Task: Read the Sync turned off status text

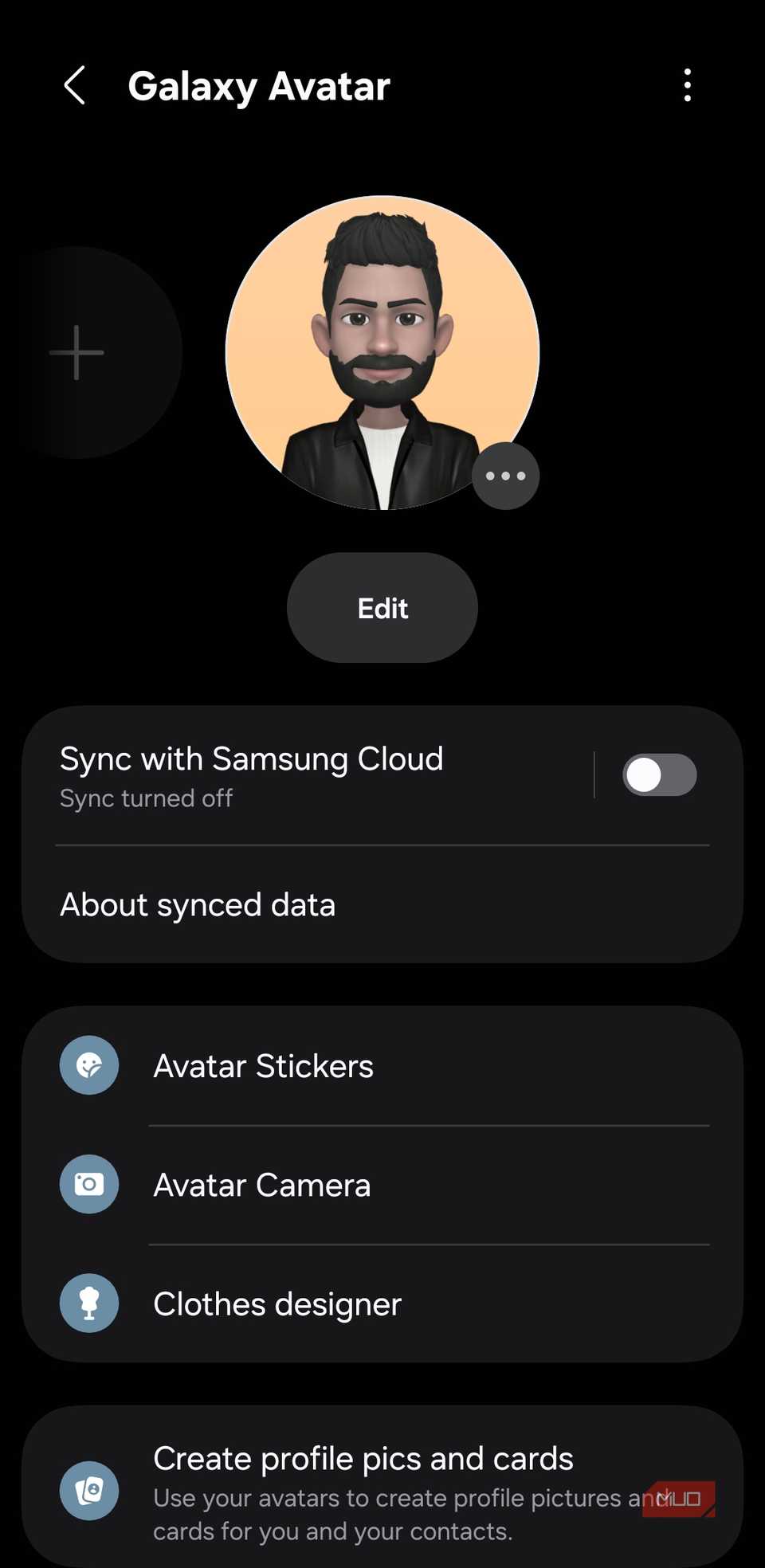Action: [x=145, y=798]
